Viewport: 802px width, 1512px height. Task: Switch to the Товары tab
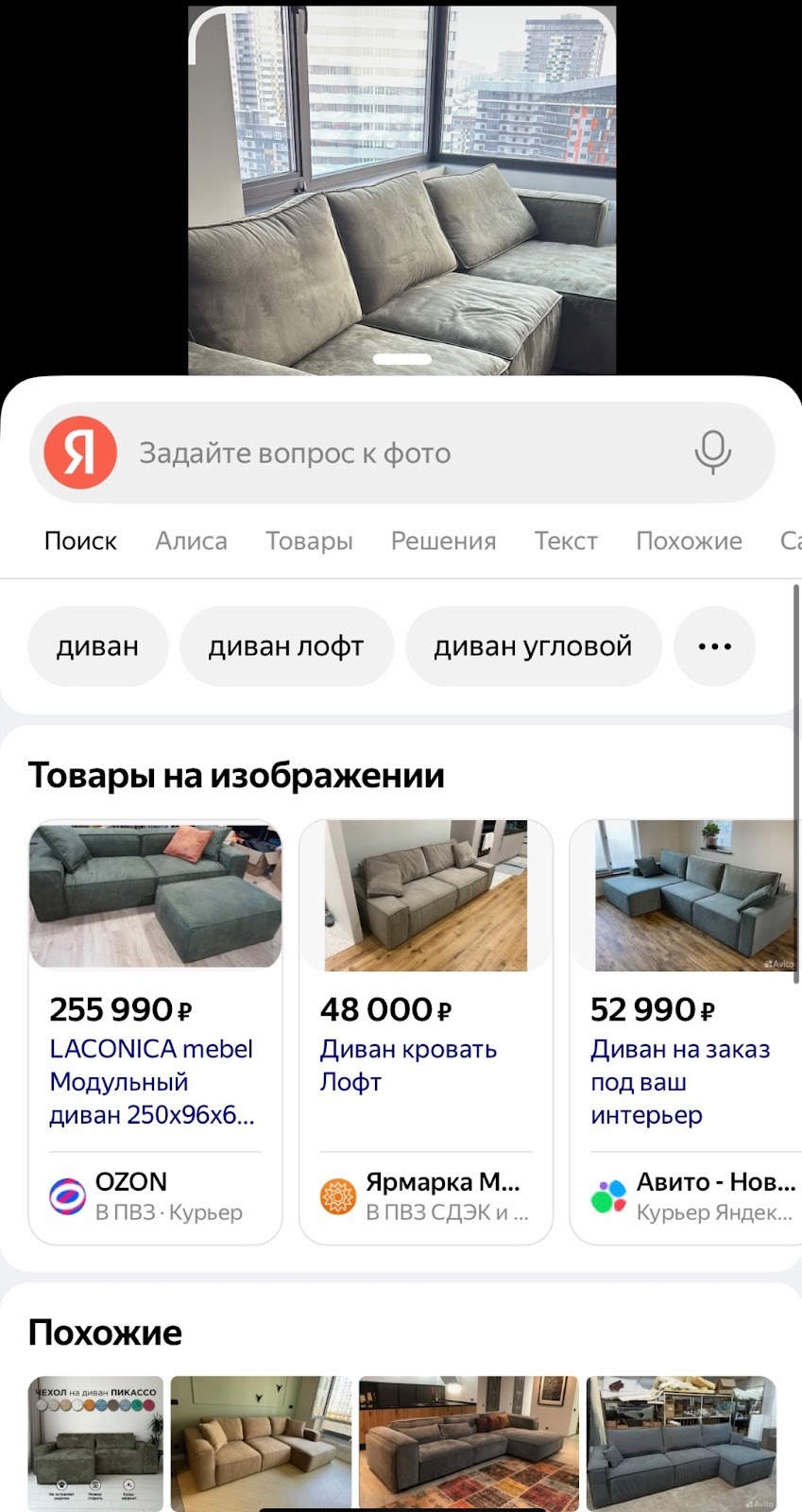coord(309,541)
